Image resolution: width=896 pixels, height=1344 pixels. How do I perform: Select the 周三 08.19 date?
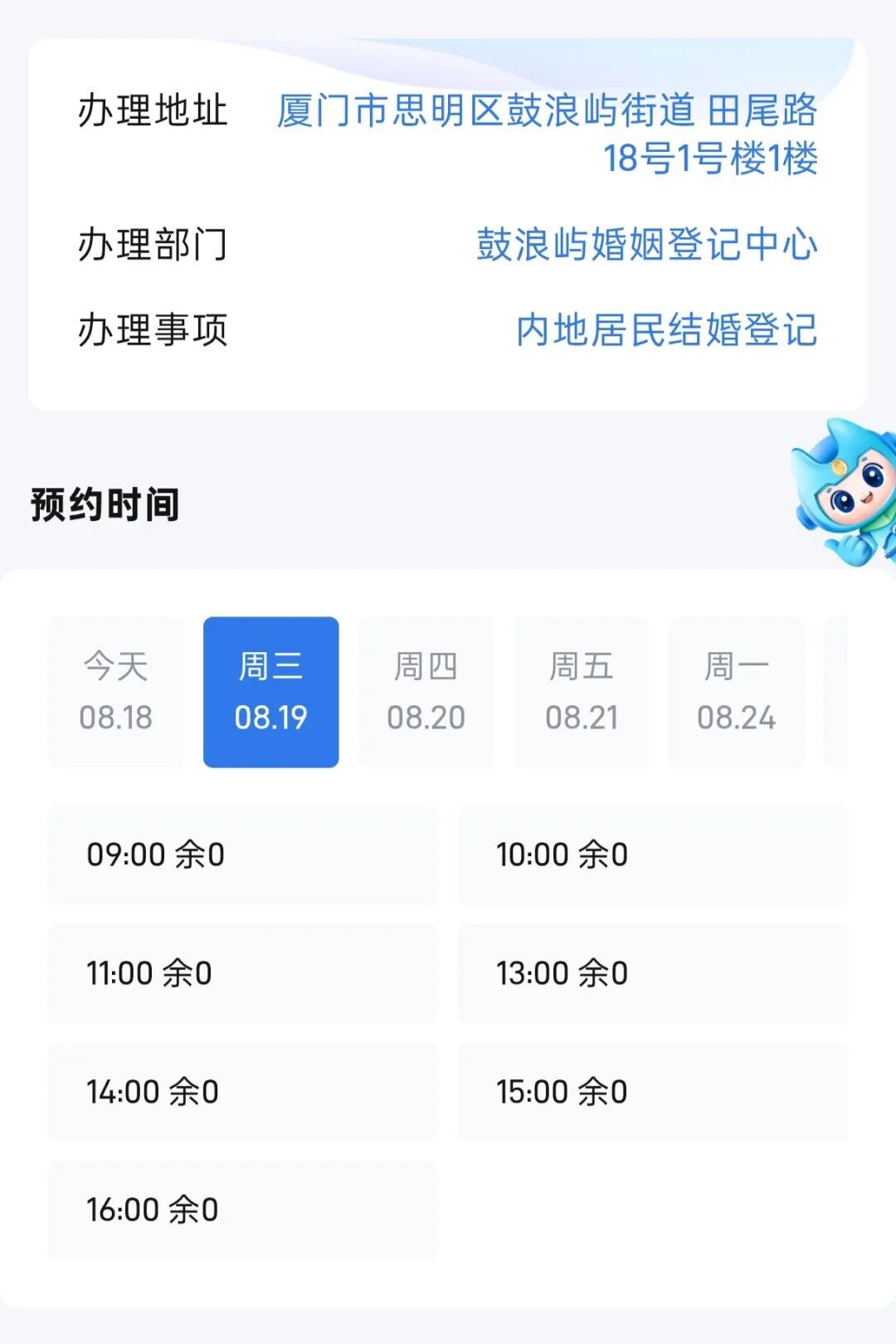click(271, 692)
